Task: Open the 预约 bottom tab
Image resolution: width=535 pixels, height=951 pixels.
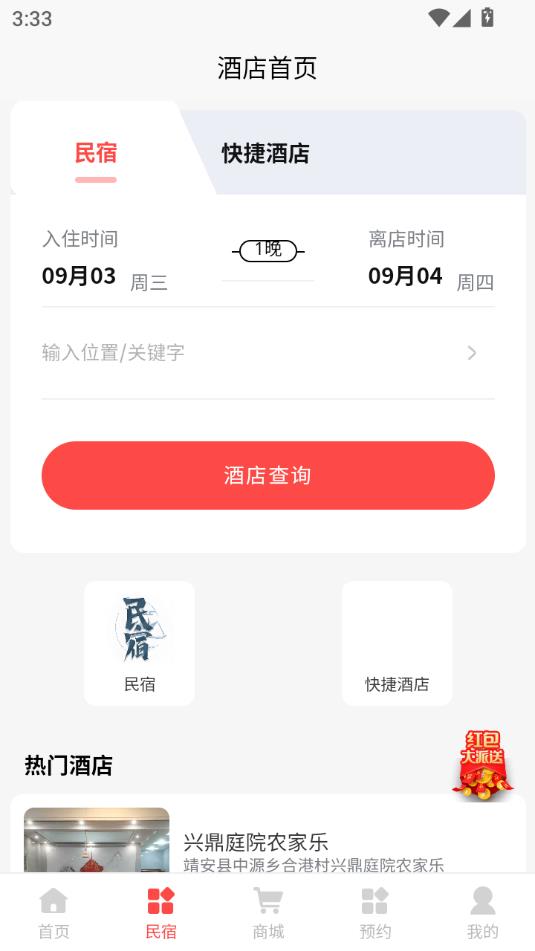Action: 375,913
